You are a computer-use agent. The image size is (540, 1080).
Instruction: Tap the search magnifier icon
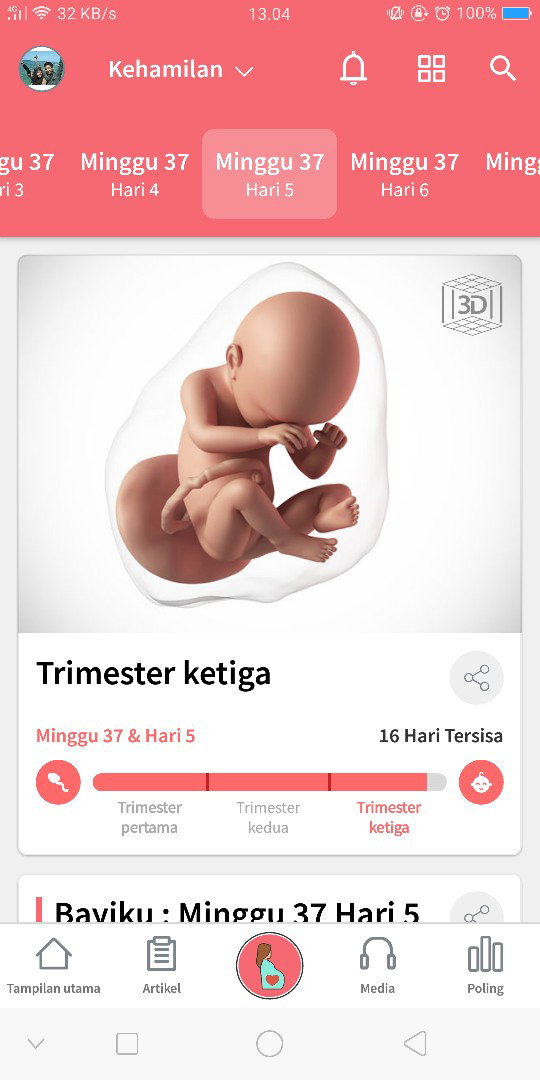pyautogui.click(x=503, y=69)
